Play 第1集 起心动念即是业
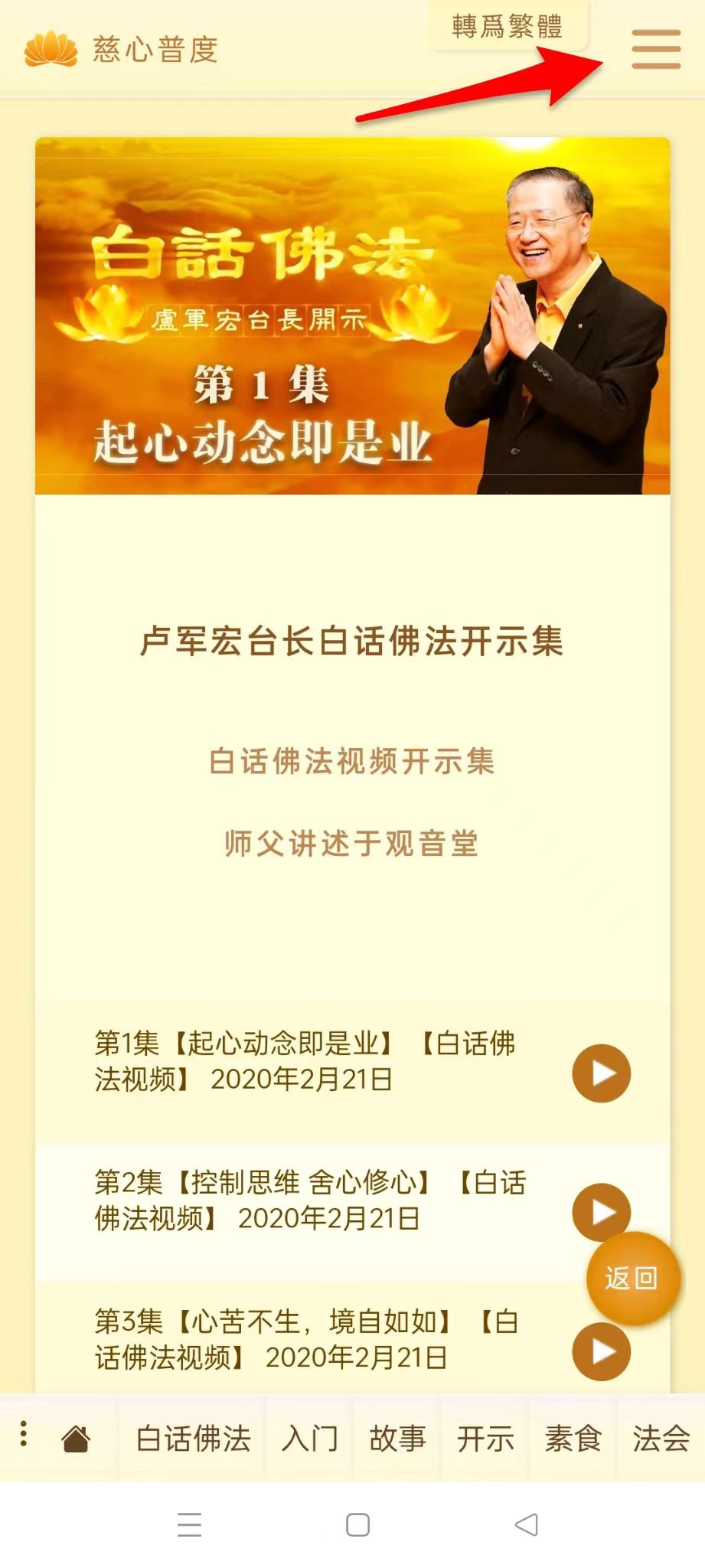 [601, 1073]
